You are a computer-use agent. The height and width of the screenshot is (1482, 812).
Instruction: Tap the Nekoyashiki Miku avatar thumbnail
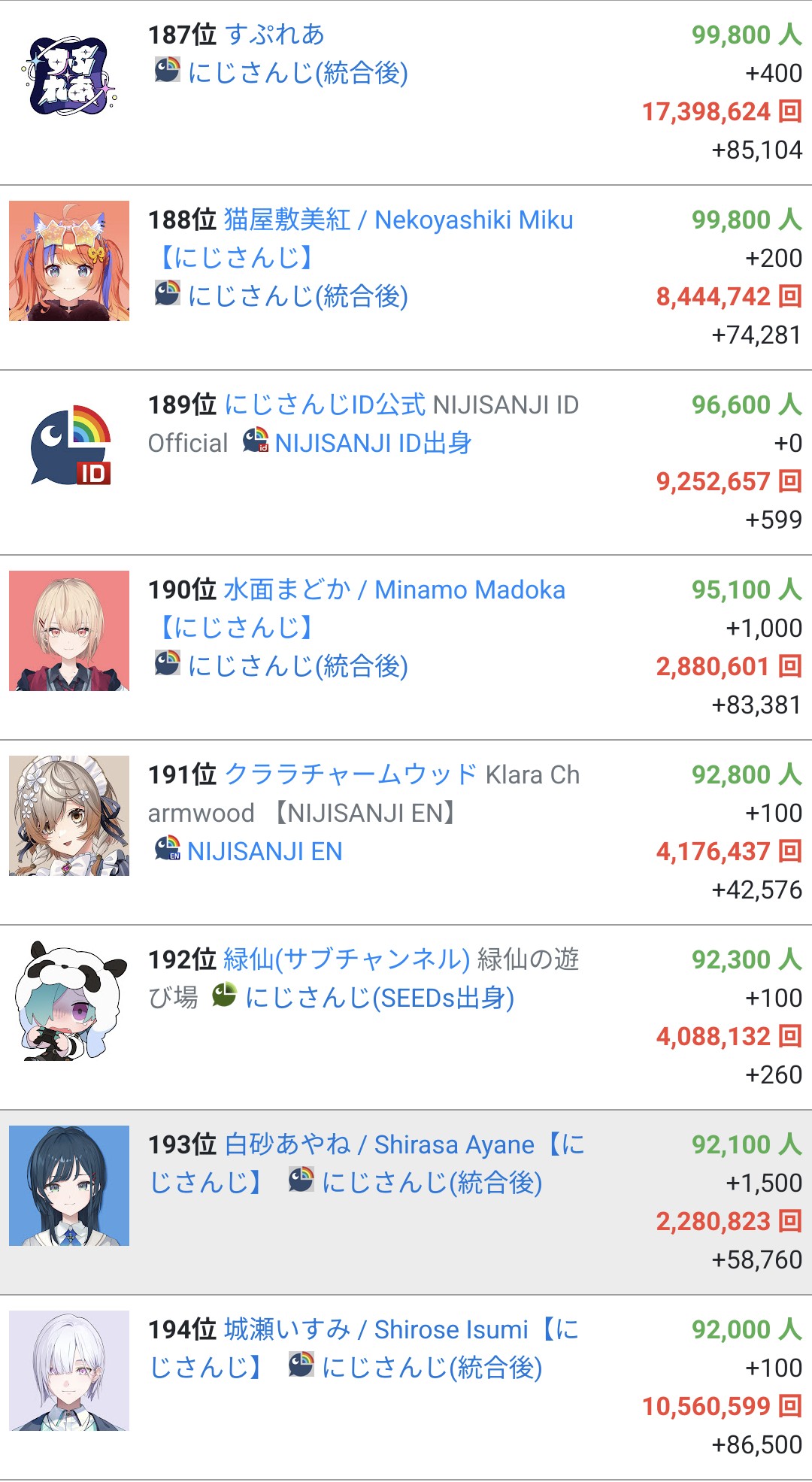tap(69, 261)
